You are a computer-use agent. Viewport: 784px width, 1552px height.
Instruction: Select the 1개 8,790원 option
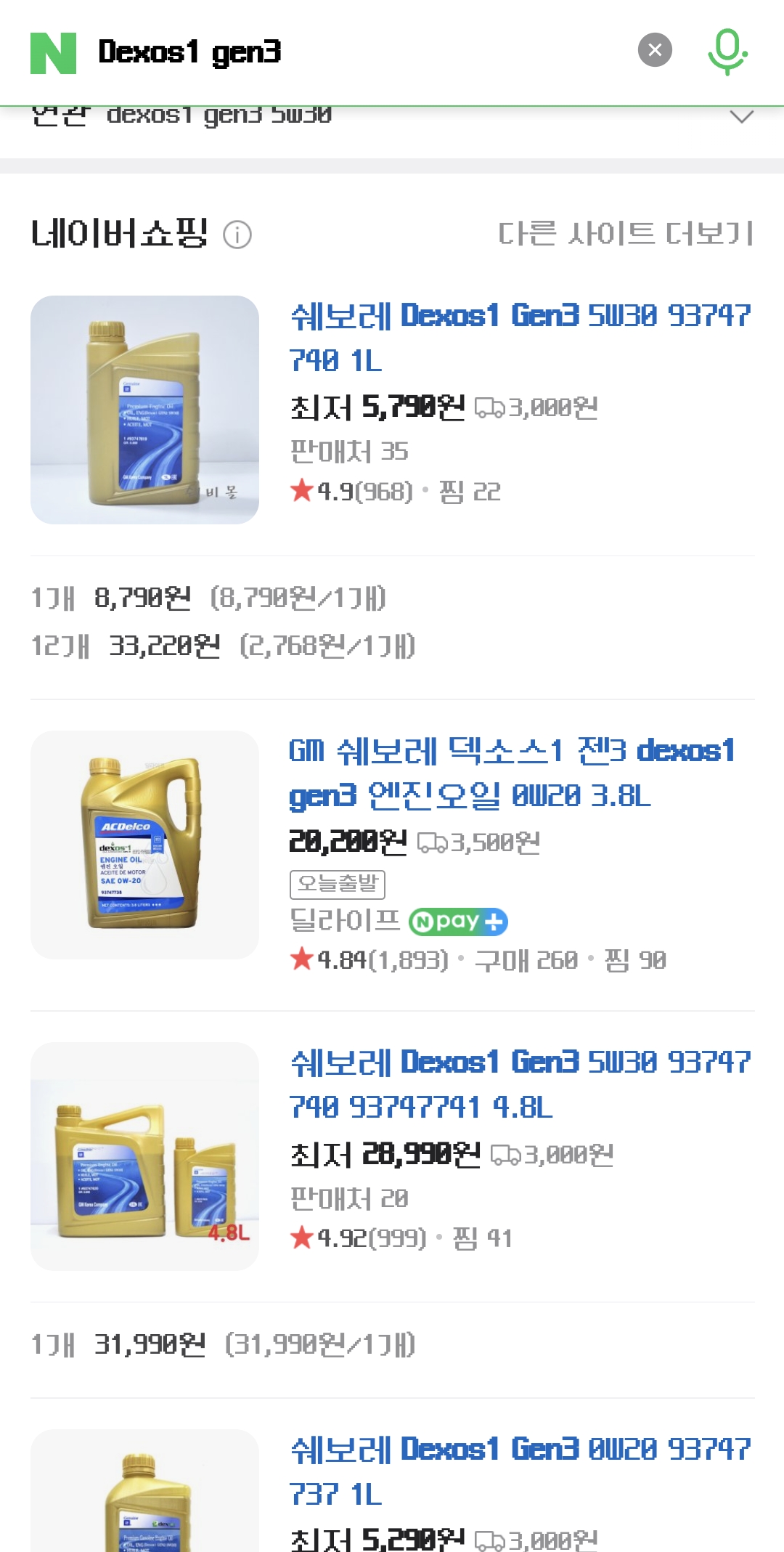coord(208,598)
